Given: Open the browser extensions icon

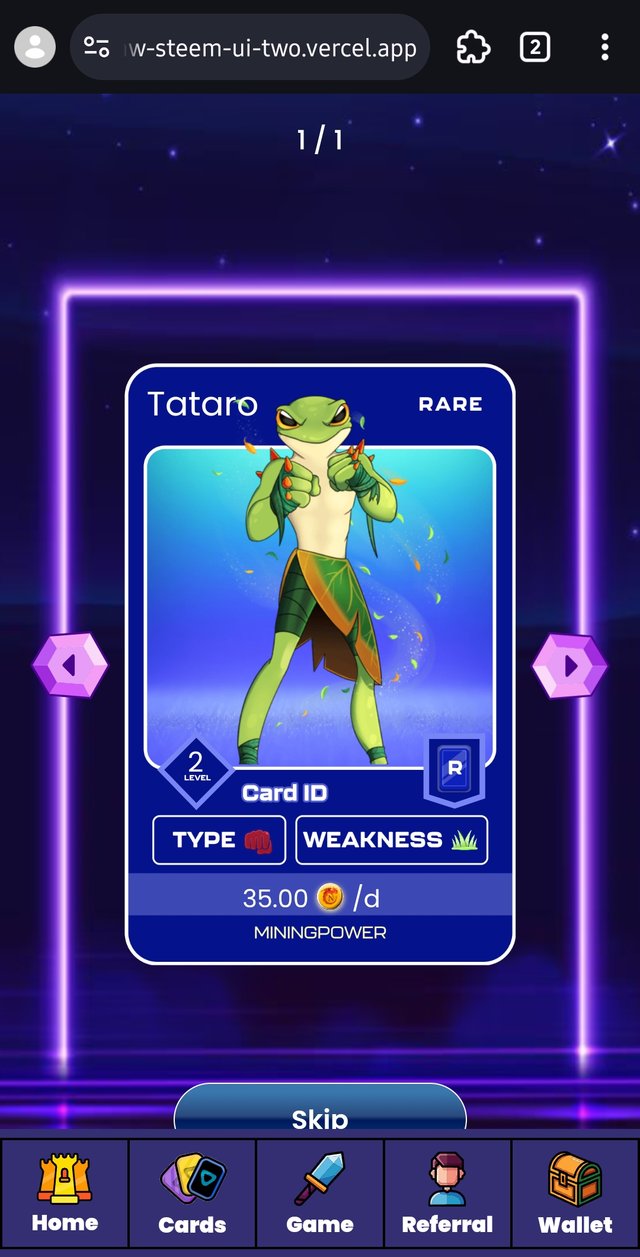Looking at the screenshot, I should [473, 47].
